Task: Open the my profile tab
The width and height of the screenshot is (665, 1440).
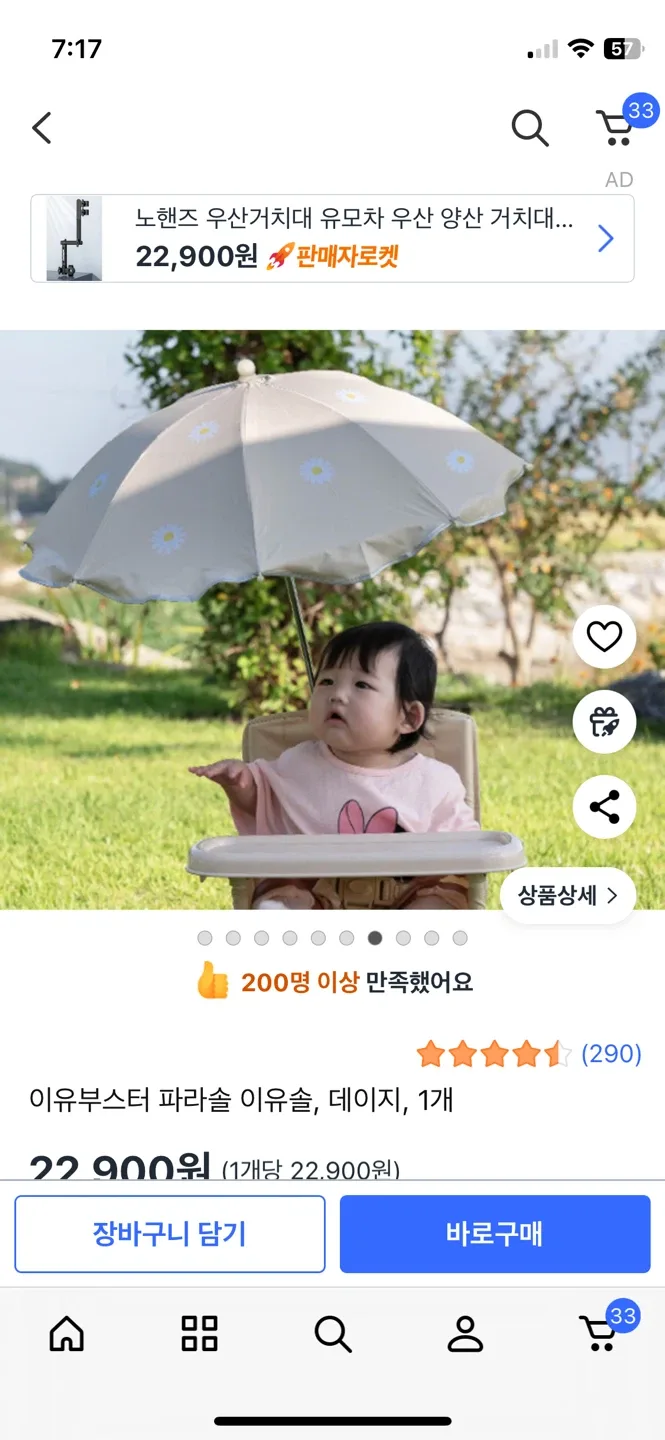Action: pos(465,1334)
